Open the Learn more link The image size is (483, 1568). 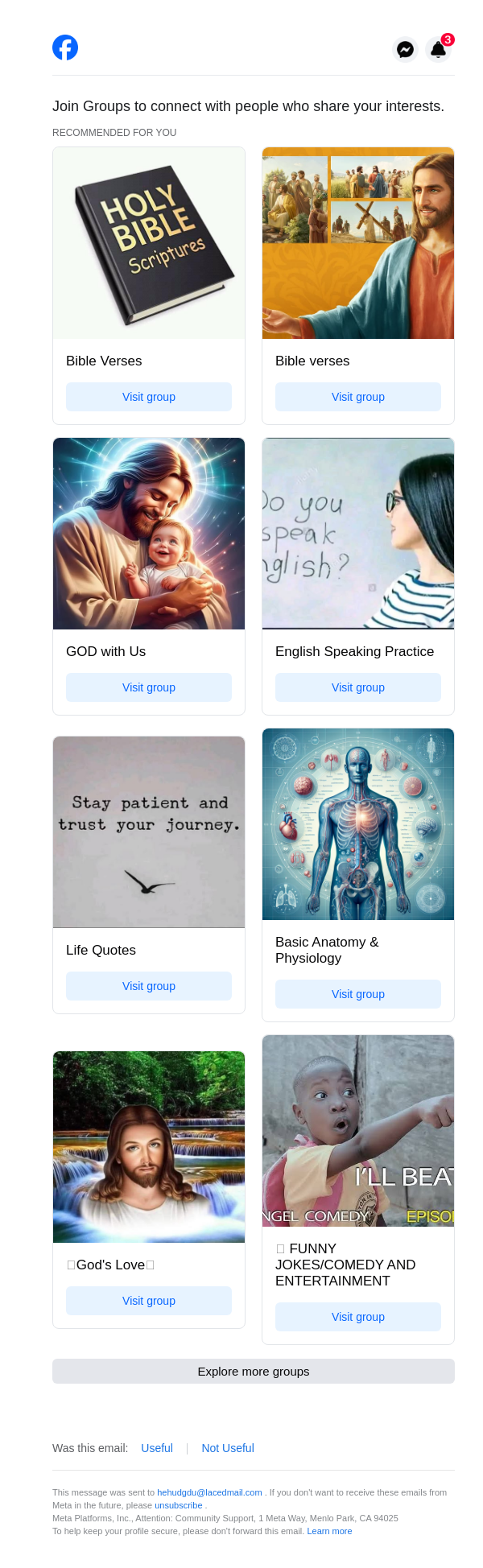point(329,1531)
